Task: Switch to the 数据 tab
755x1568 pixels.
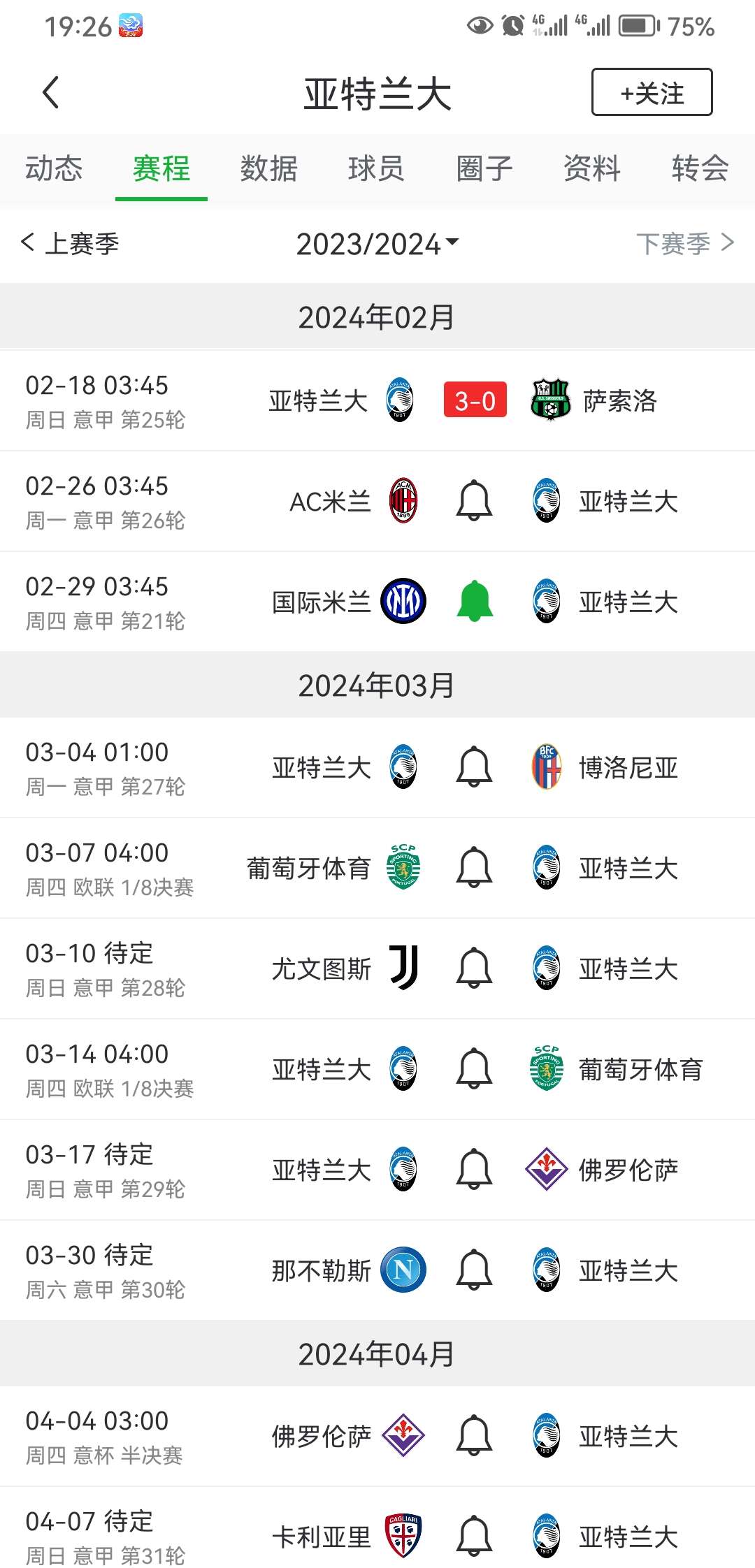Action: (x=269, y=169)
